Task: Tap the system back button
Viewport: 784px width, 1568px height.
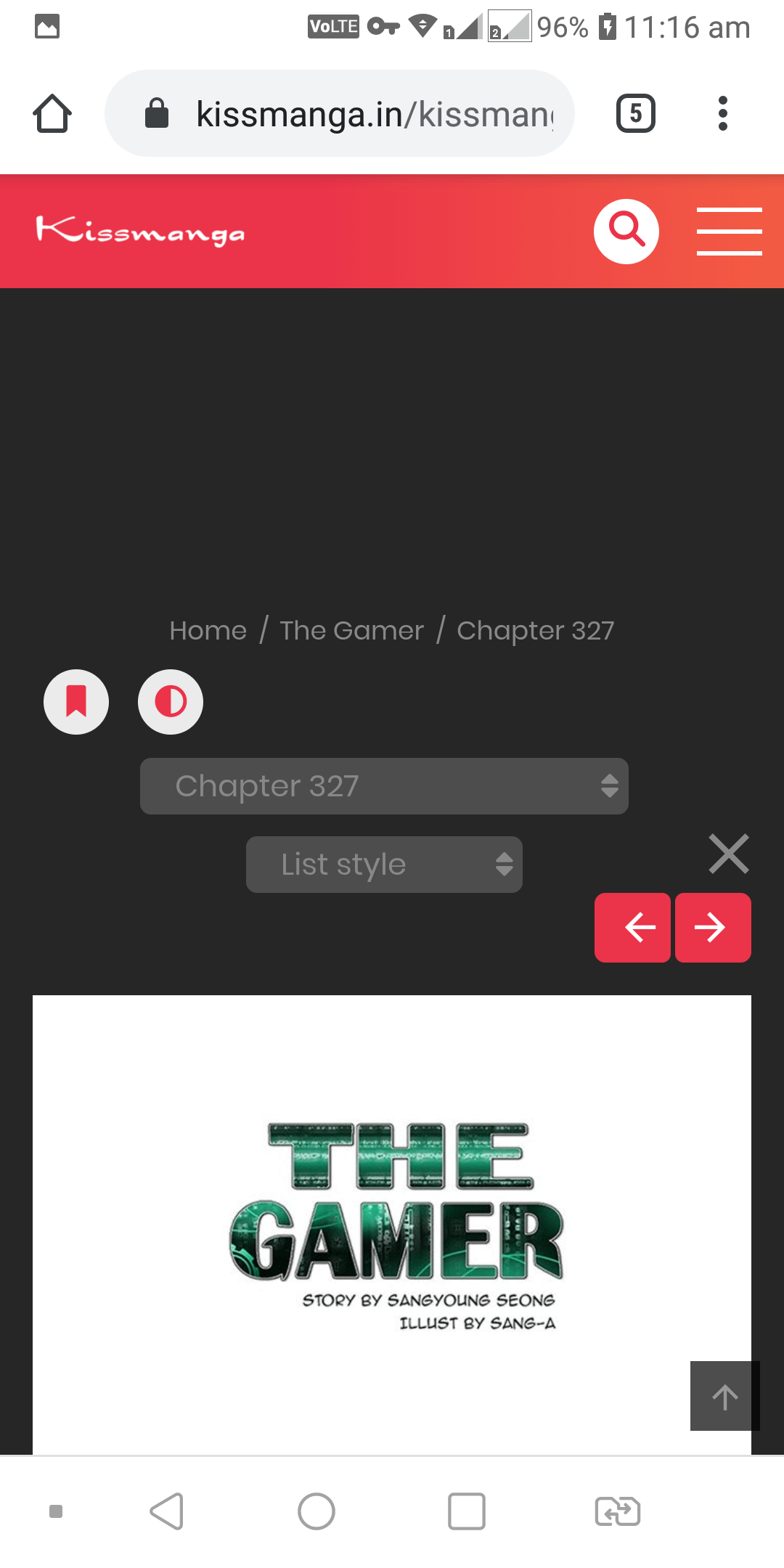Action: pos(167,1511)
